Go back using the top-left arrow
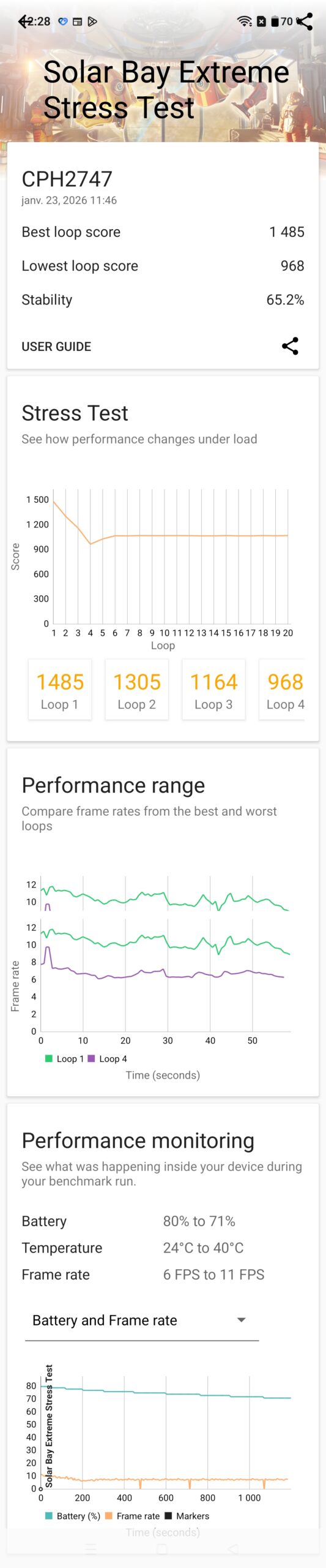This screenshot has height=1568, width=326. coord(24,21)
